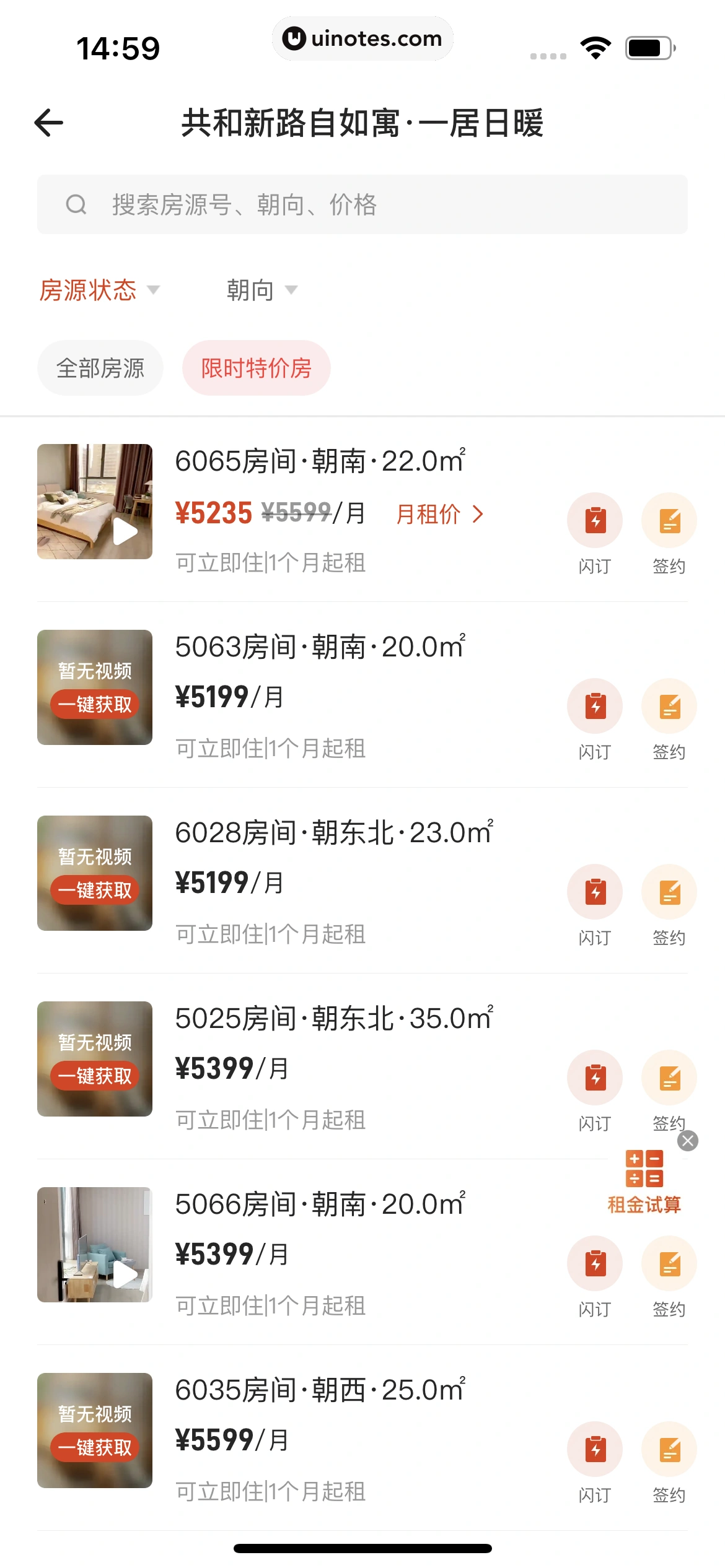Tap the 签约 icon for room 6065
The height and width of the screenshot is (1568, 725).
pyautogui.click(x=668, y=521)
